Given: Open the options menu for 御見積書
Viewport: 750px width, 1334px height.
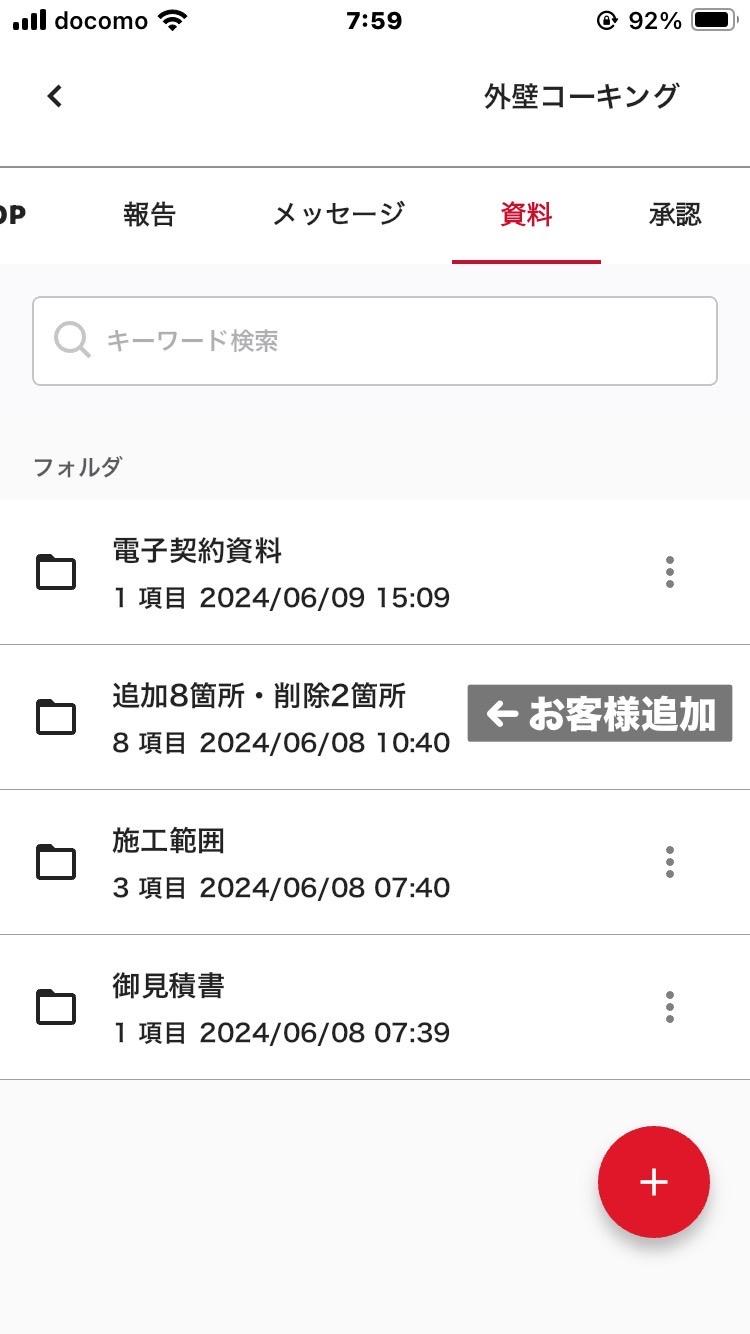Looking at the screenshot, I should (669, 1007).
